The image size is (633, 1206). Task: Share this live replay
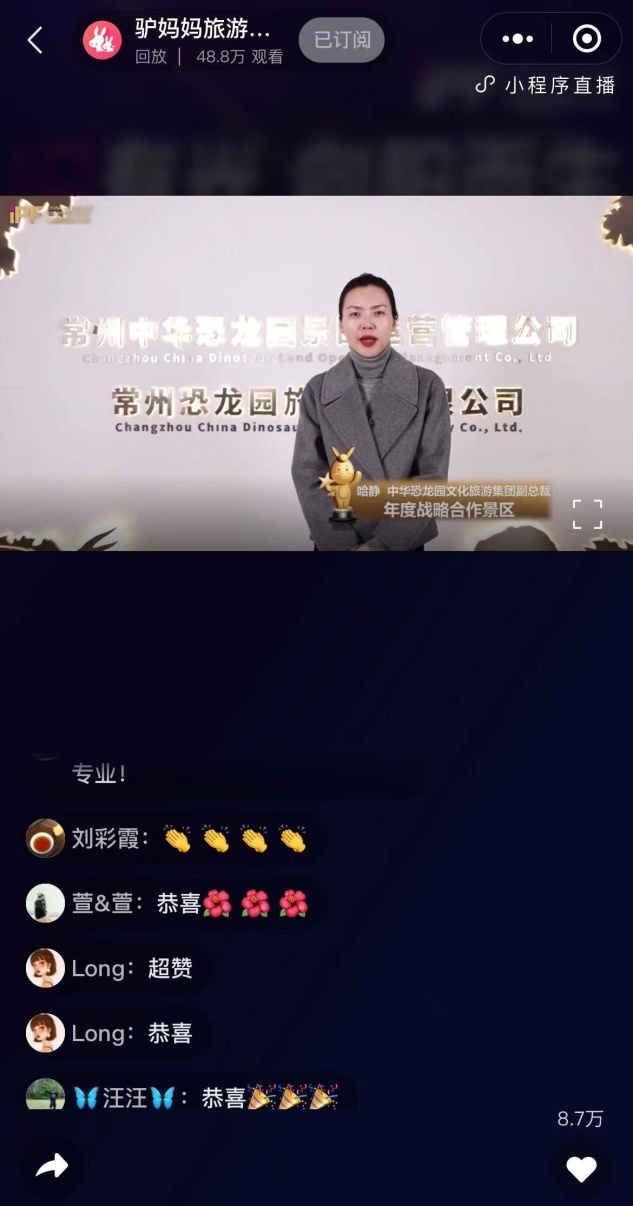tap(52, 1165)
